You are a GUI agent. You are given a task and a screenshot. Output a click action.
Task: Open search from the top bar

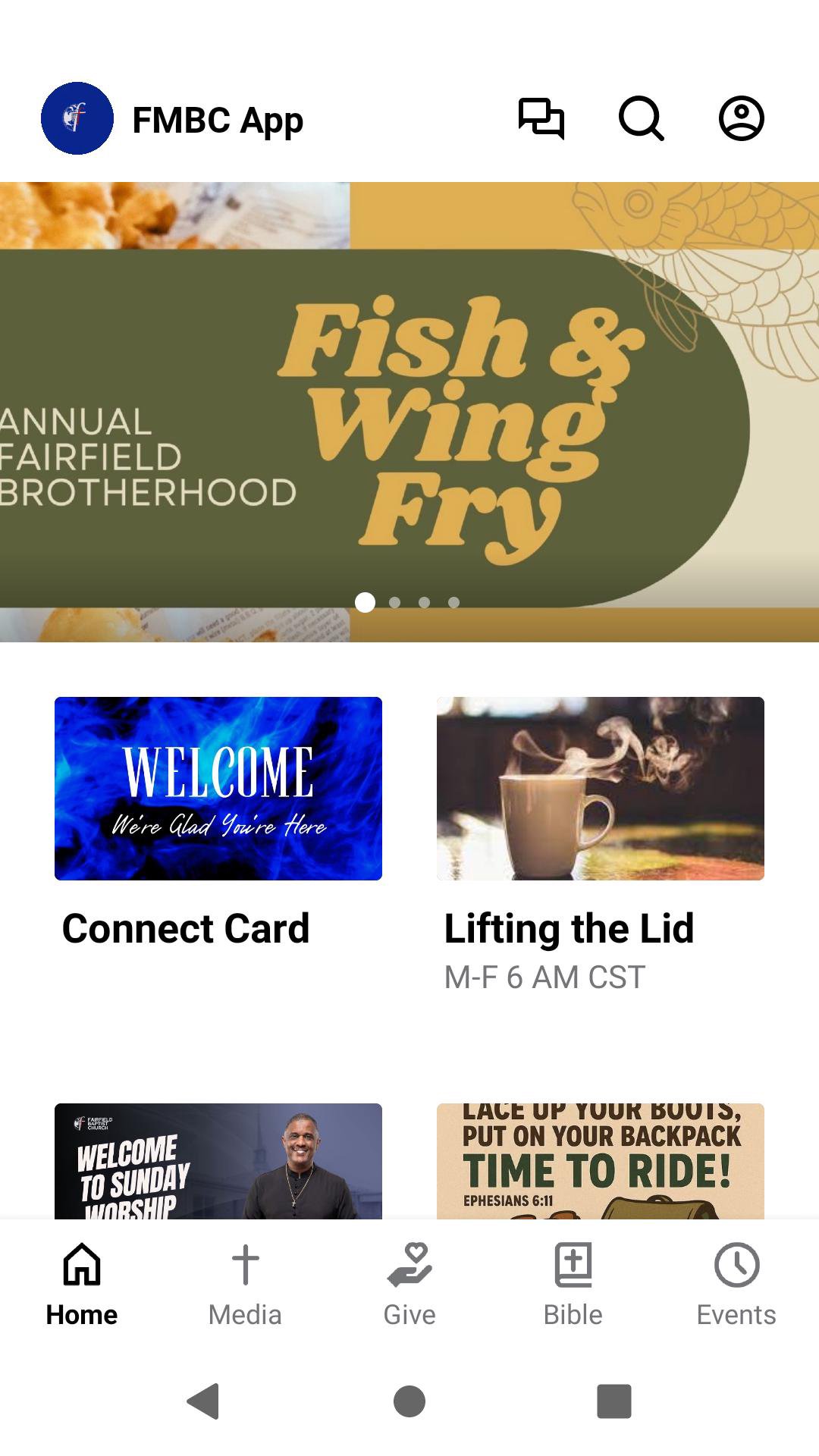(642, 119)
